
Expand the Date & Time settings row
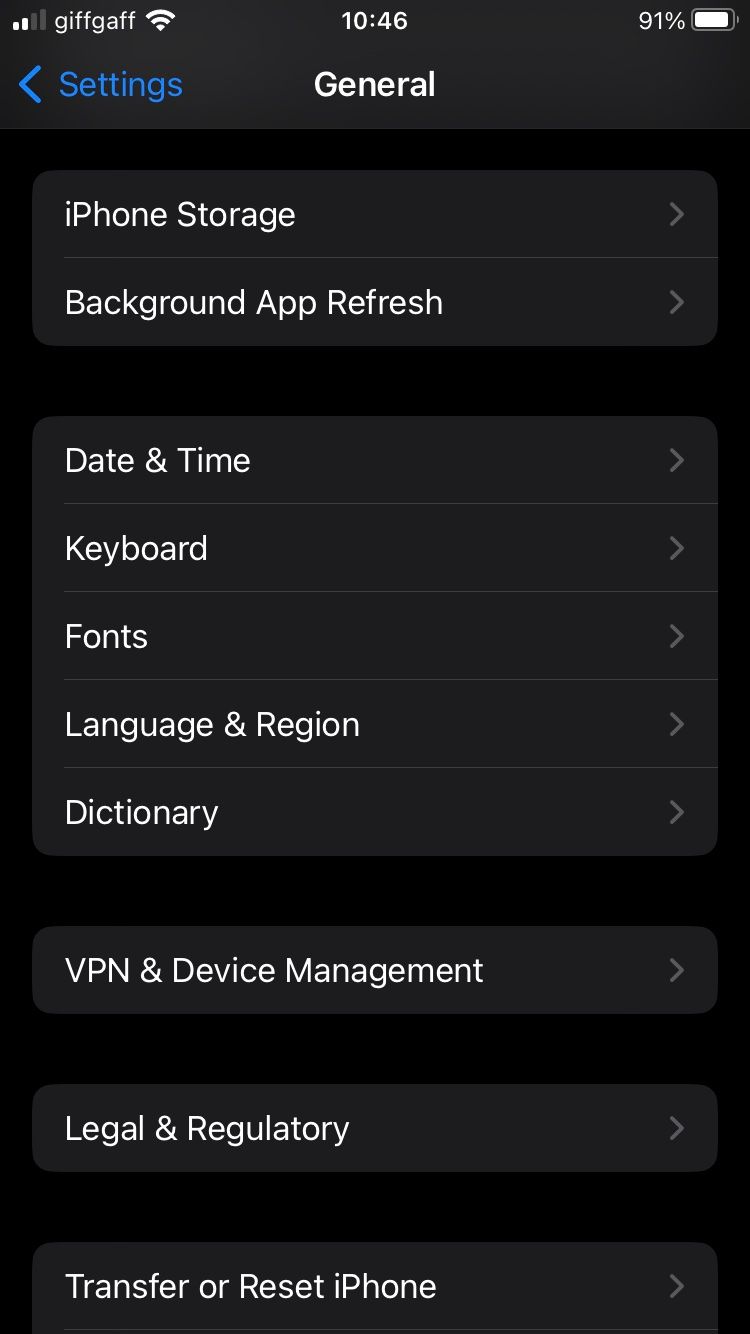375,460
